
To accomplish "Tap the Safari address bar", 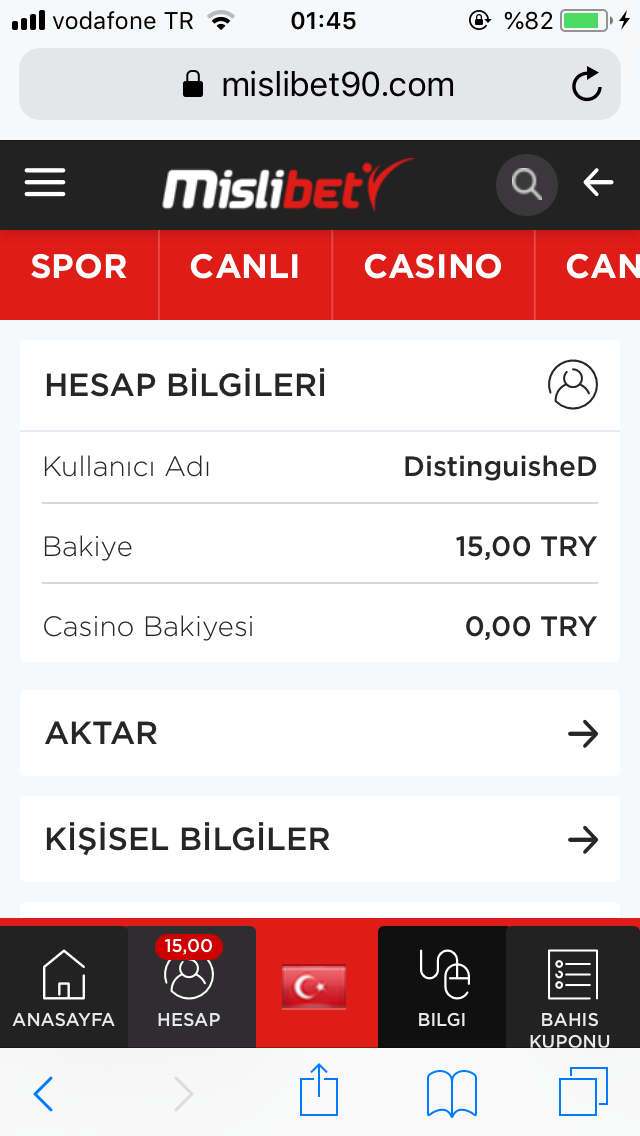I will click(320, 84).
